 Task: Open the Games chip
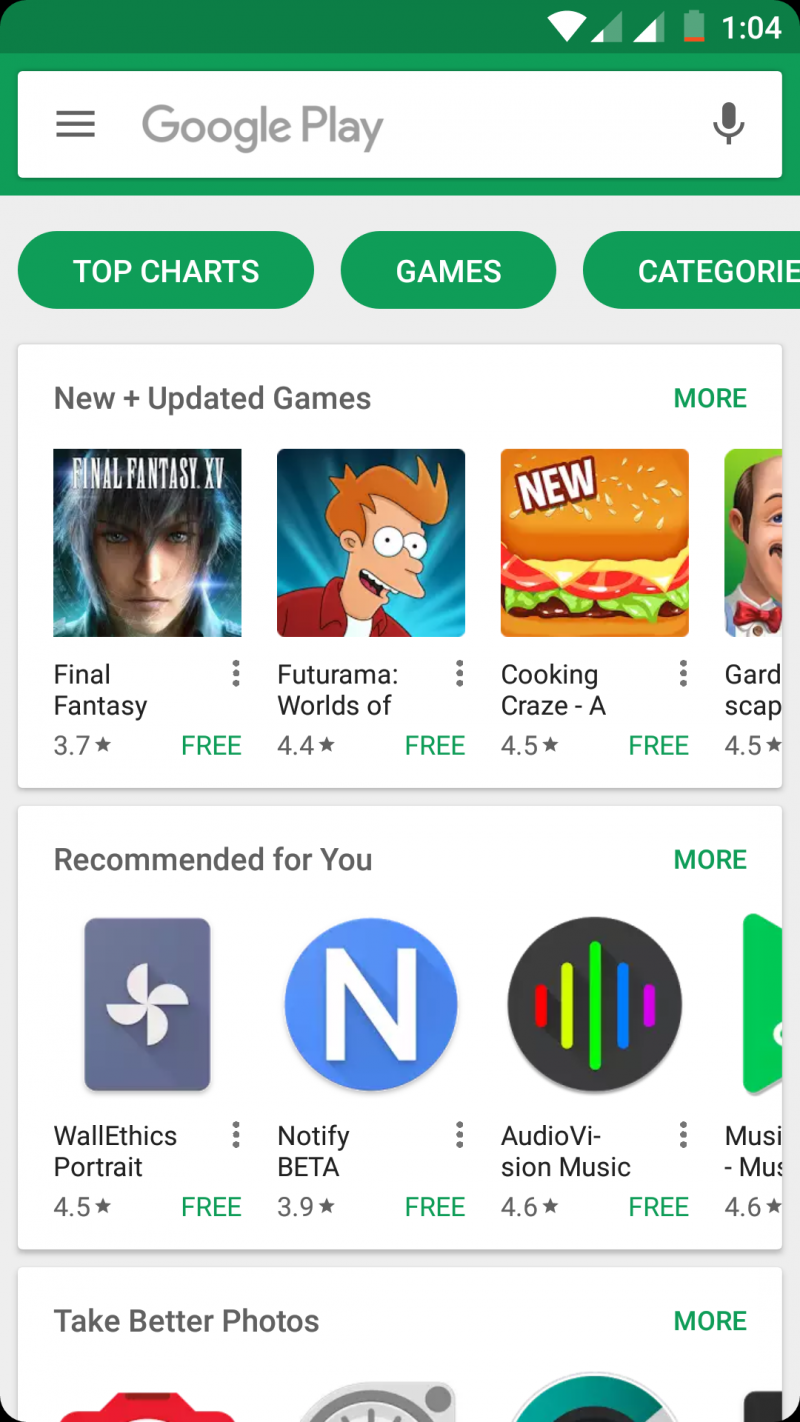click(x=448, y=271)
